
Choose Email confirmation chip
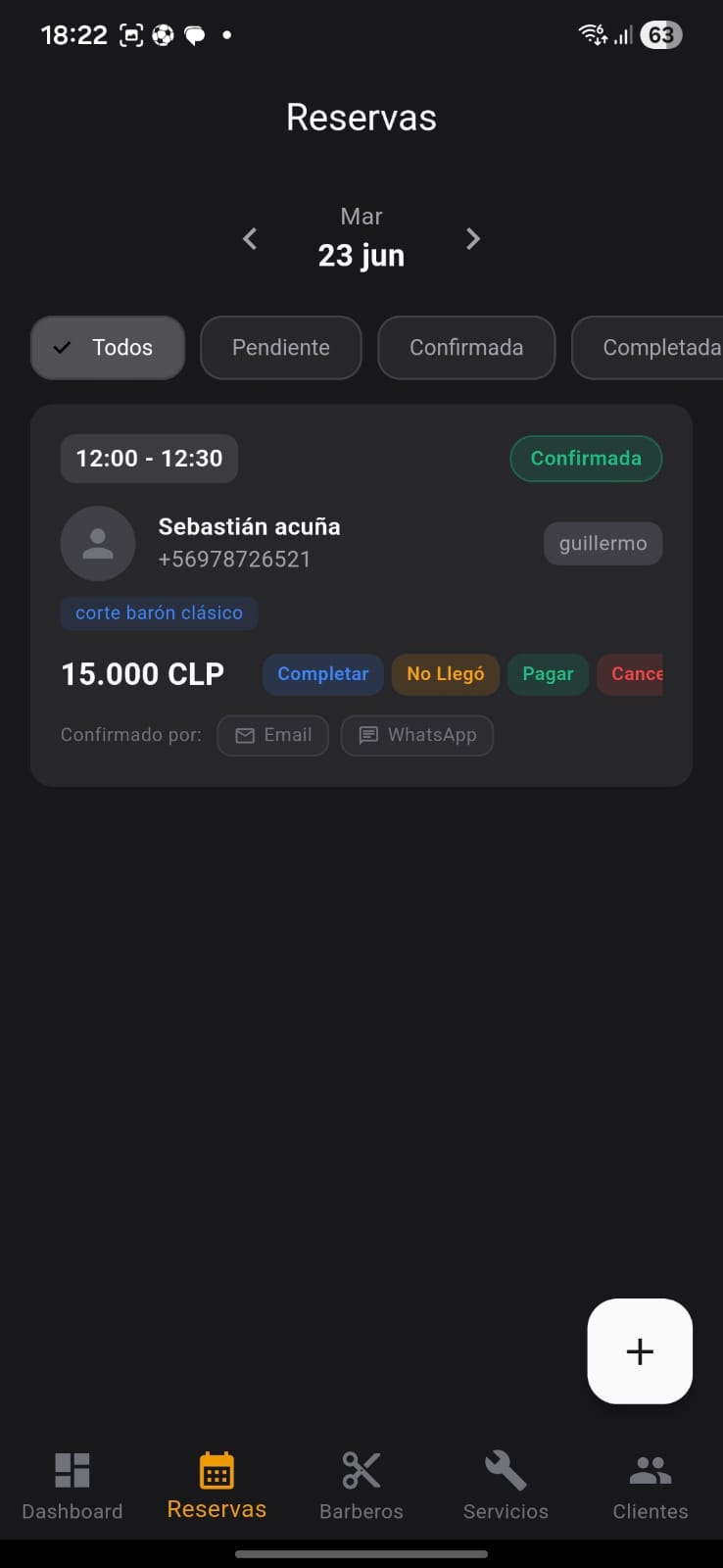click(x=273, y=735)
